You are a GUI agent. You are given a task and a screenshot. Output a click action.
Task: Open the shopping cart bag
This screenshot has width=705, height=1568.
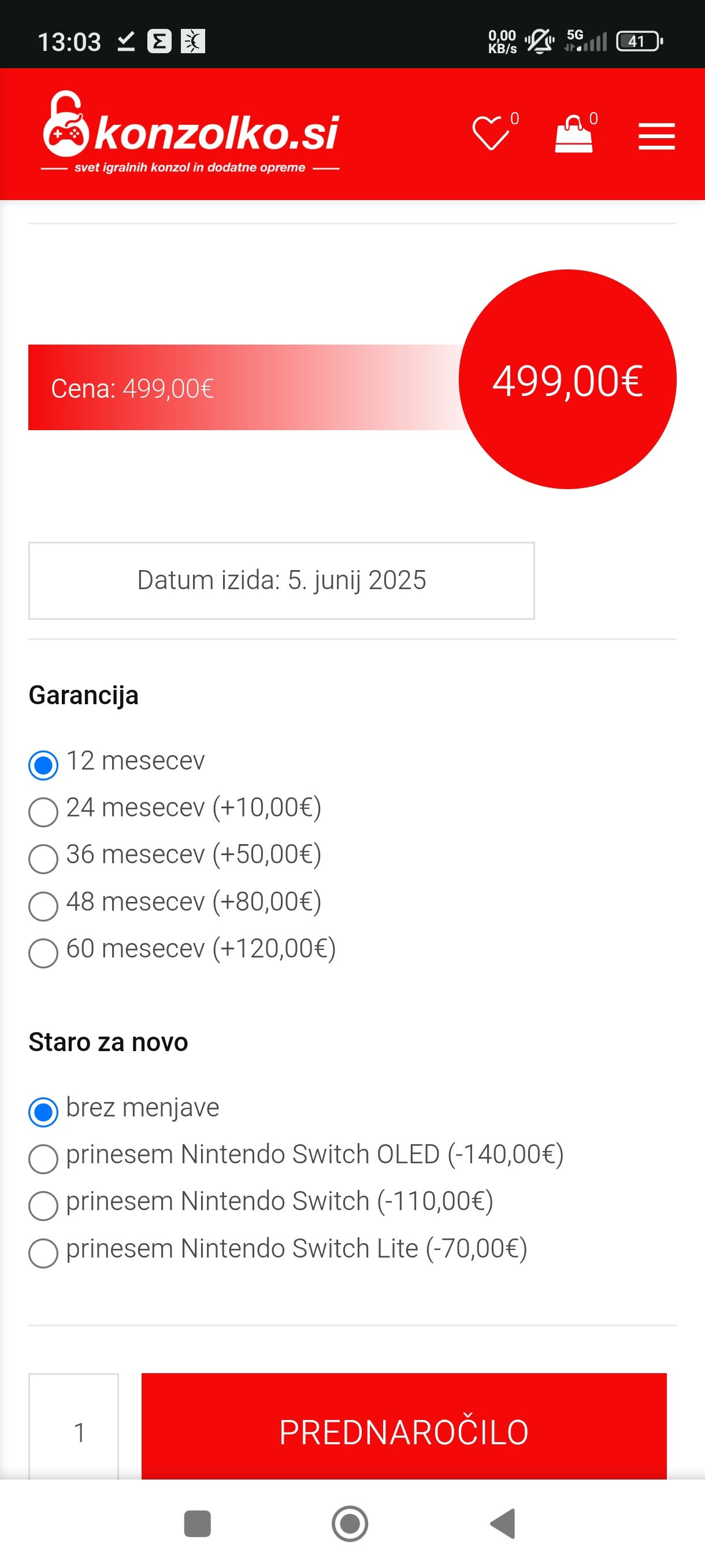tap(574, 134)
